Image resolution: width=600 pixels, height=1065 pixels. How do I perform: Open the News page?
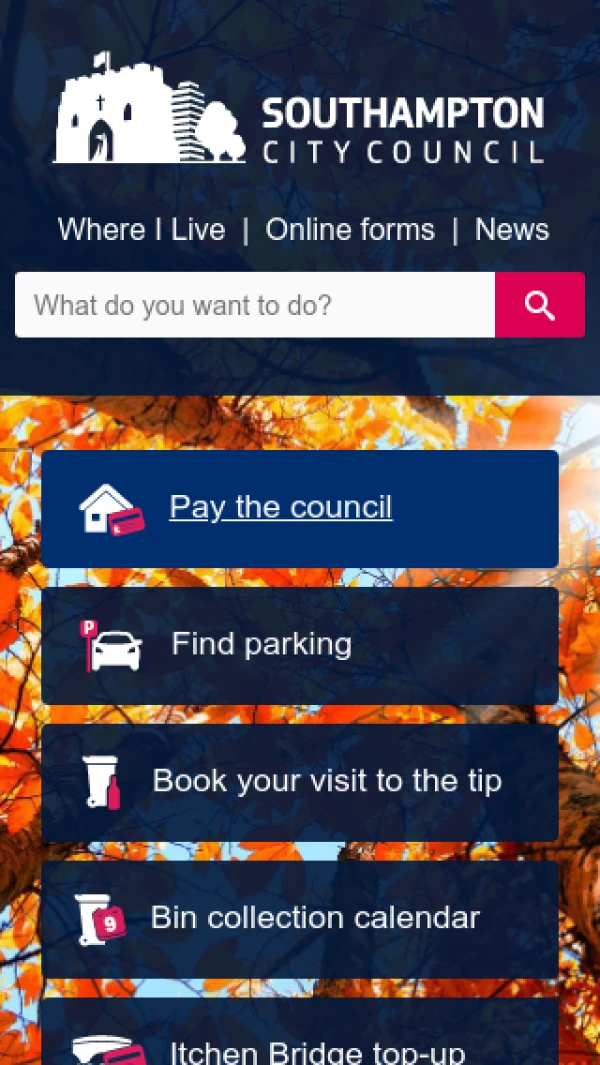click(x=511, y=229)
